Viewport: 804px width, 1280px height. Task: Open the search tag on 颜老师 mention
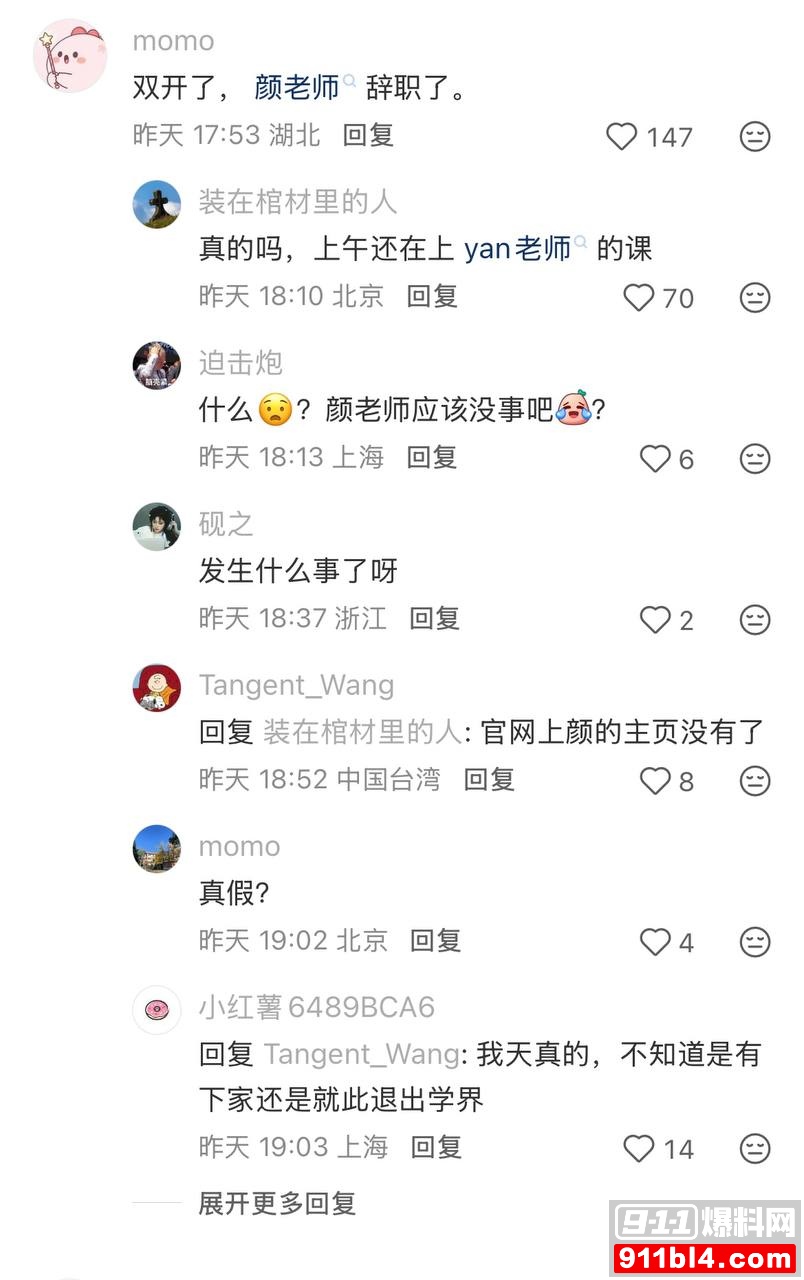[x=353, y=82]
